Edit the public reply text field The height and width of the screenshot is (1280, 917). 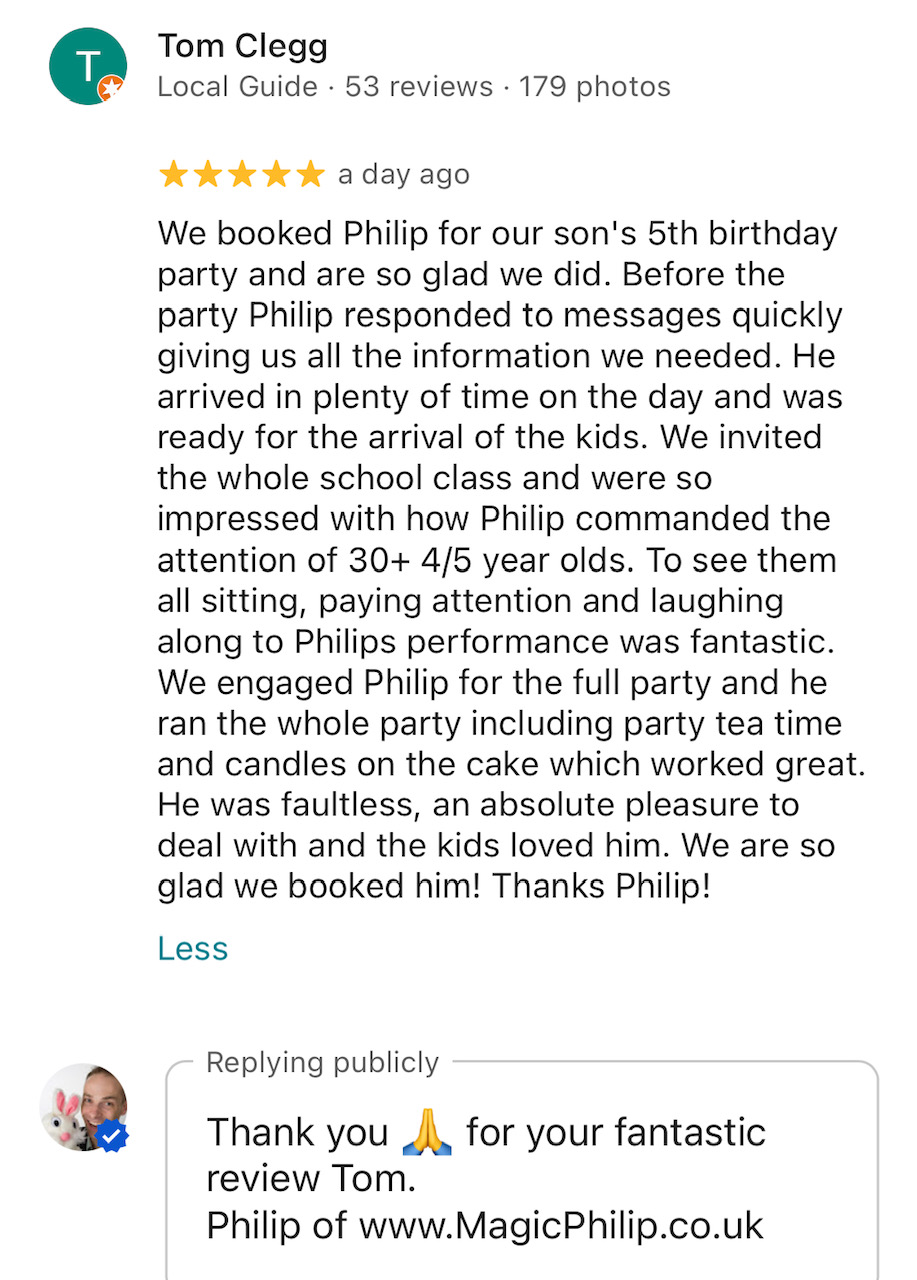coord(520,1180)
